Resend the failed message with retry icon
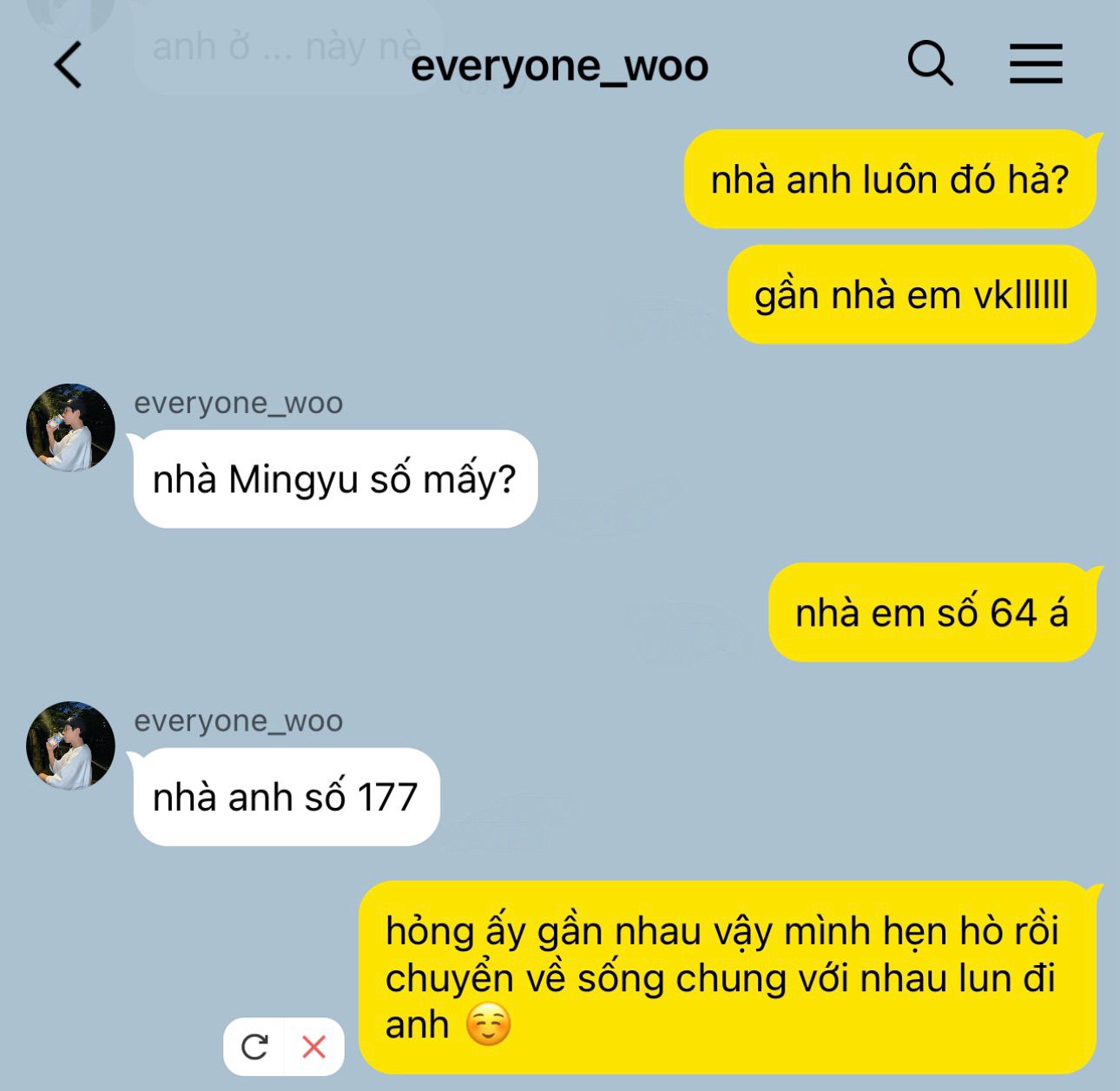The height and width of the screenshot is (1091, 1120). tap(254, 1047)
